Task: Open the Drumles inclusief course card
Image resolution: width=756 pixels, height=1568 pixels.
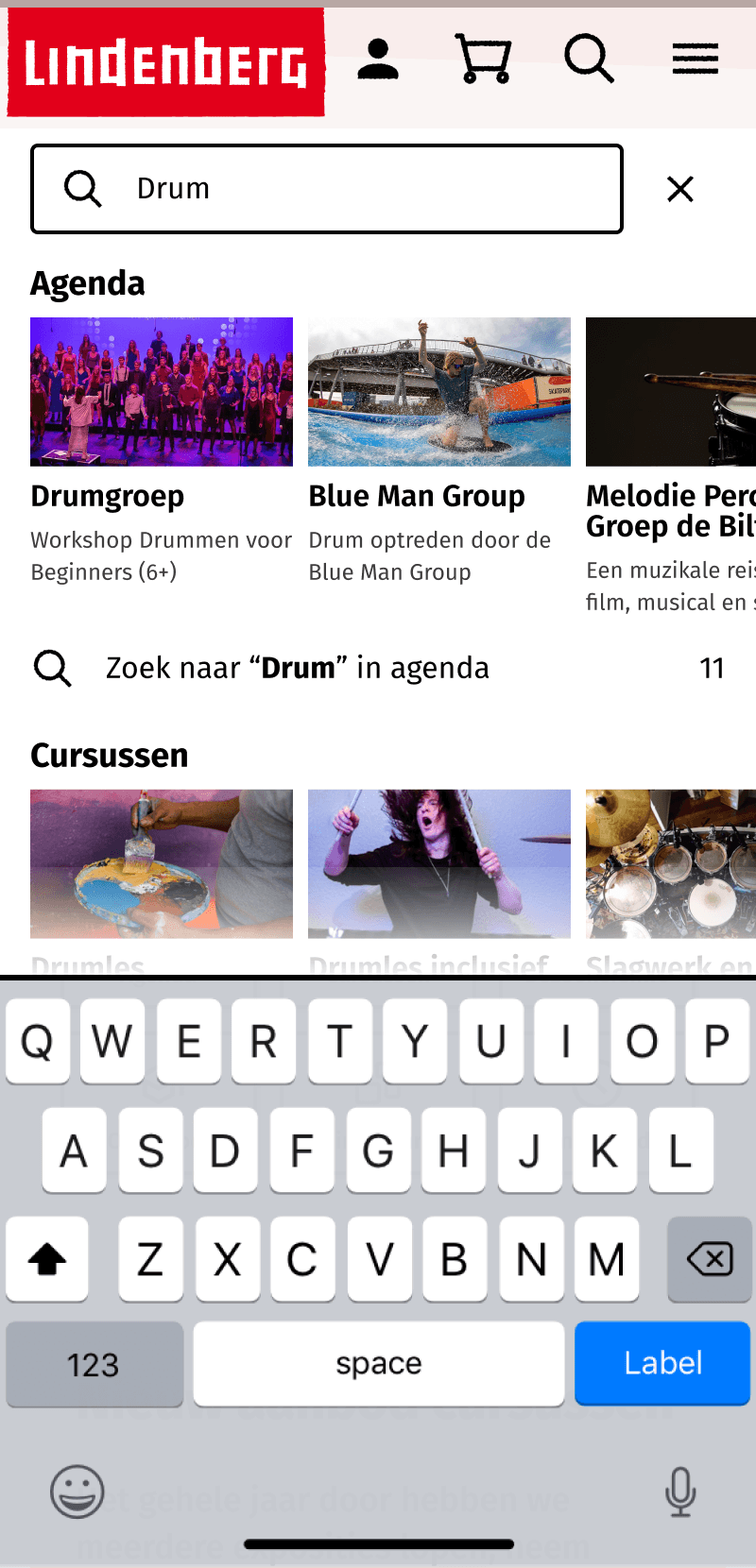Action: (439, 863)
